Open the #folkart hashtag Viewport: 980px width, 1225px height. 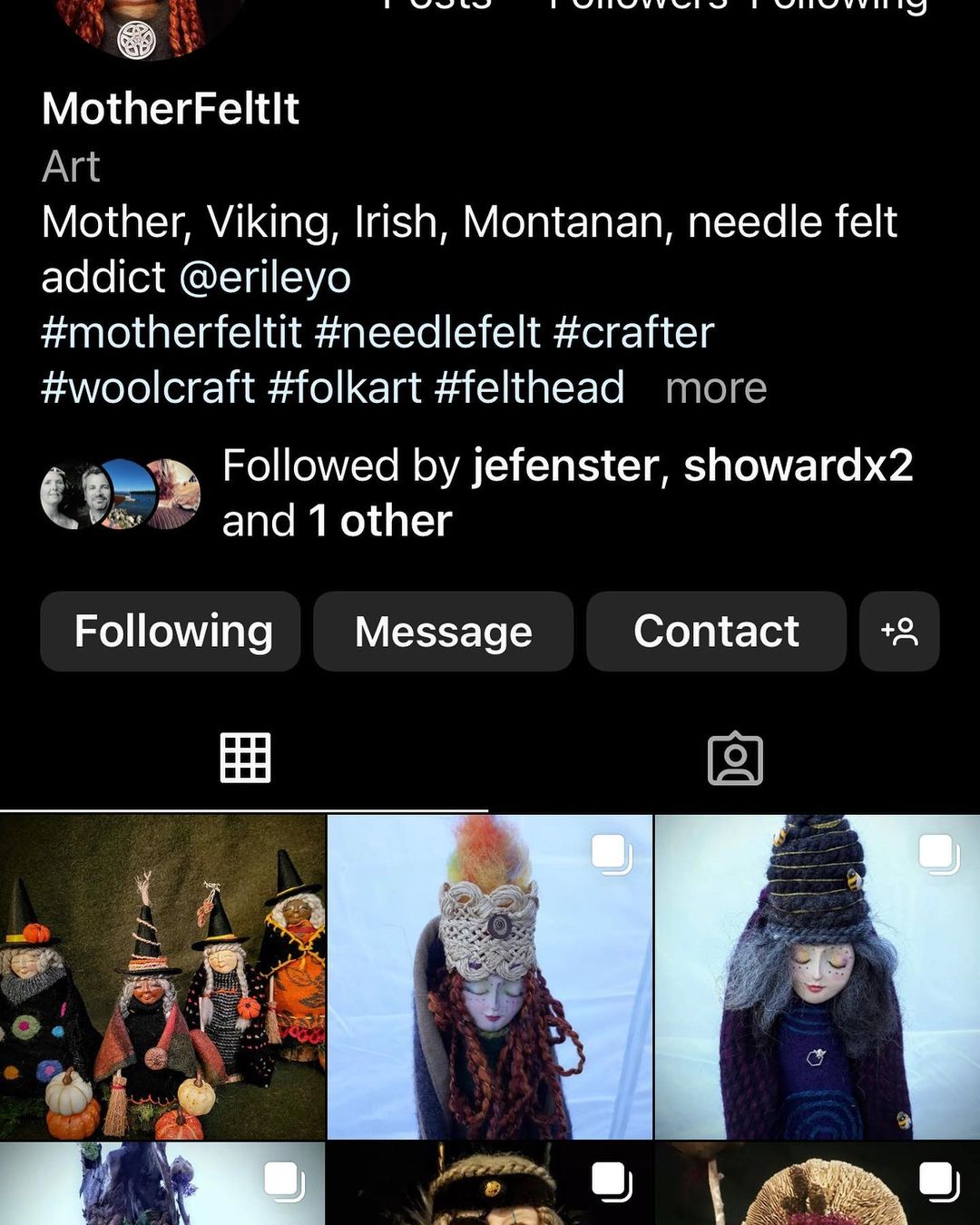point(345,388)
